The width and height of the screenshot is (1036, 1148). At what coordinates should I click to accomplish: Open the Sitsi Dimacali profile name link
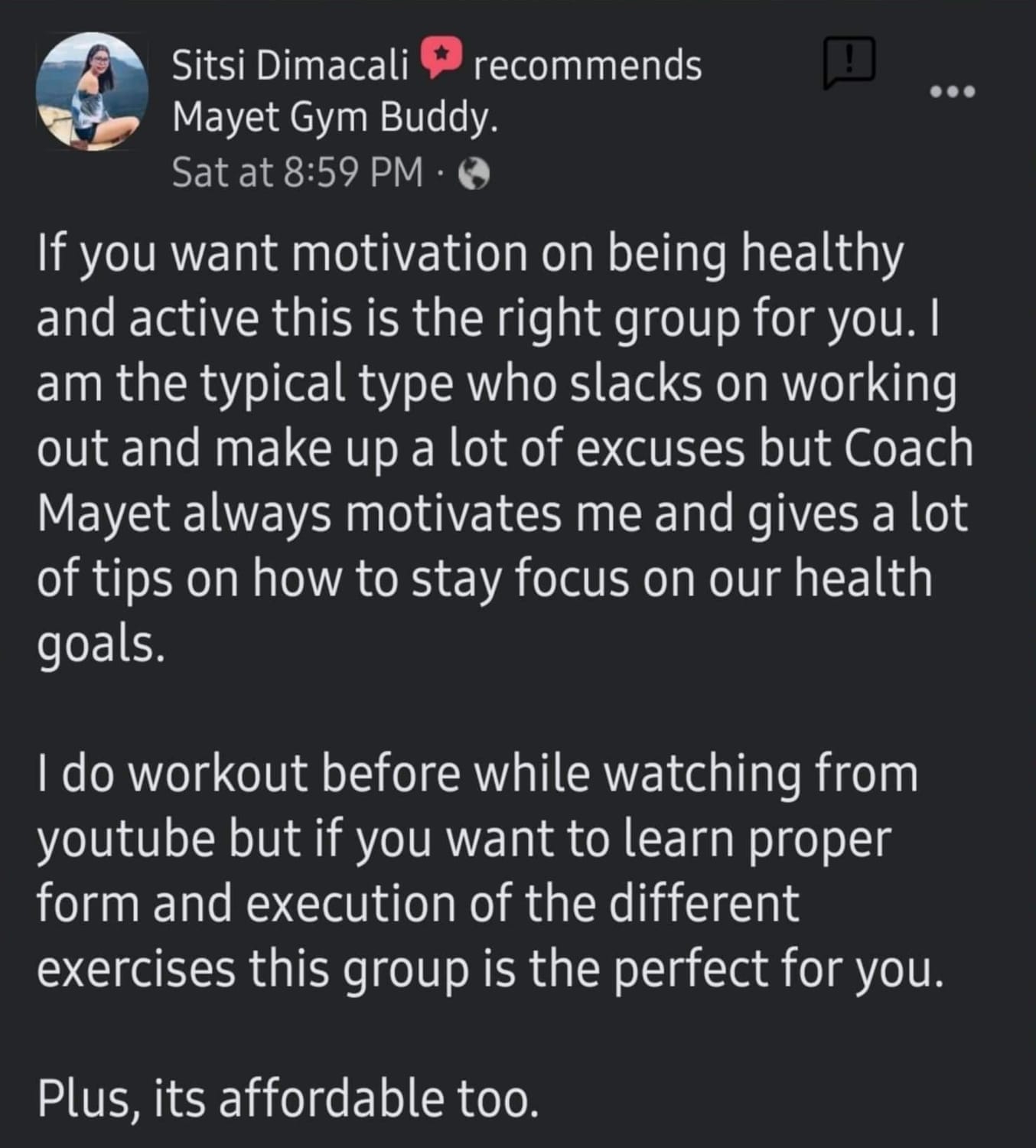pyautogui.click(x=291, y=66)
